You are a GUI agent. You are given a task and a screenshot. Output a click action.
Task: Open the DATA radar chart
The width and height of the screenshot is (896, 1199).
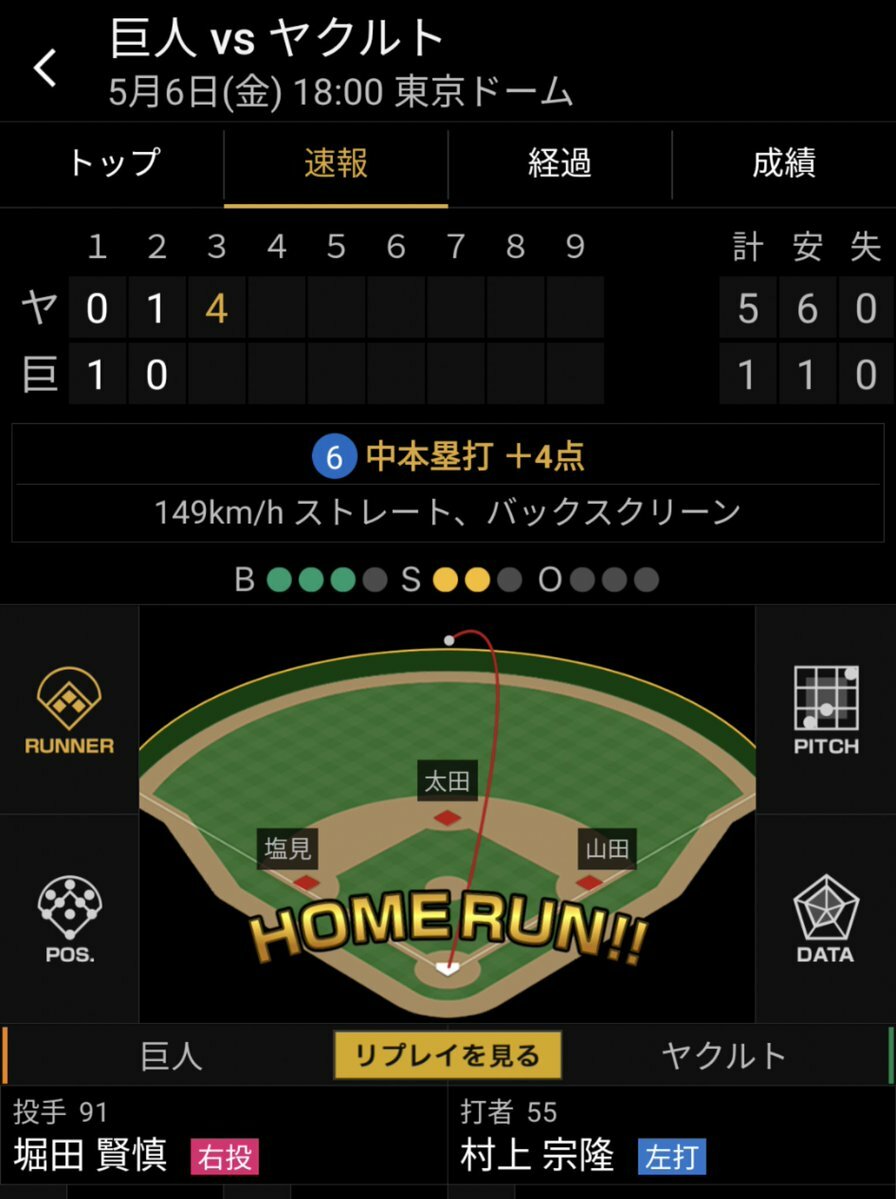tap(826, 918)
